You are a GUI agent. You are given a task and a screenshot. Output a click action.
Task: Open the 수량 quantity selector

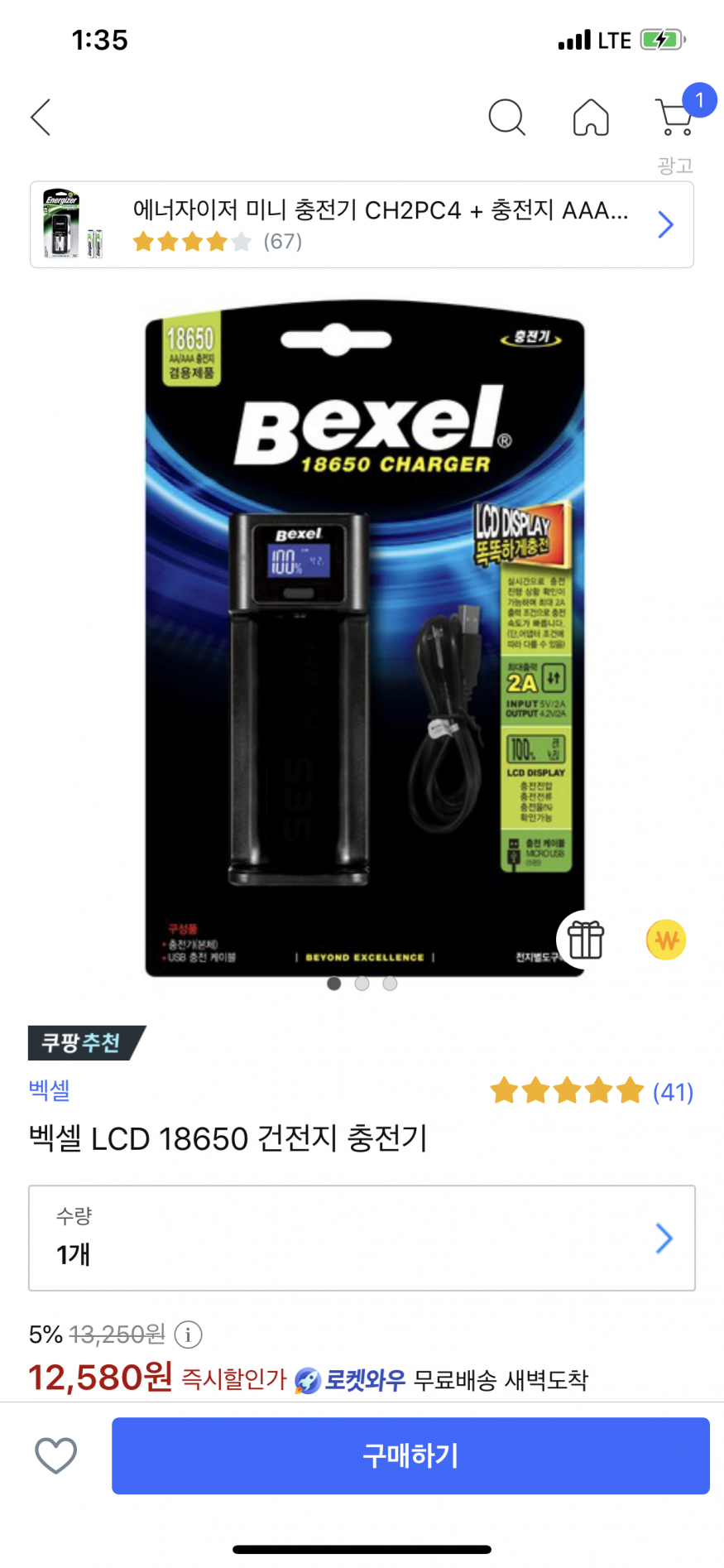362,1238
